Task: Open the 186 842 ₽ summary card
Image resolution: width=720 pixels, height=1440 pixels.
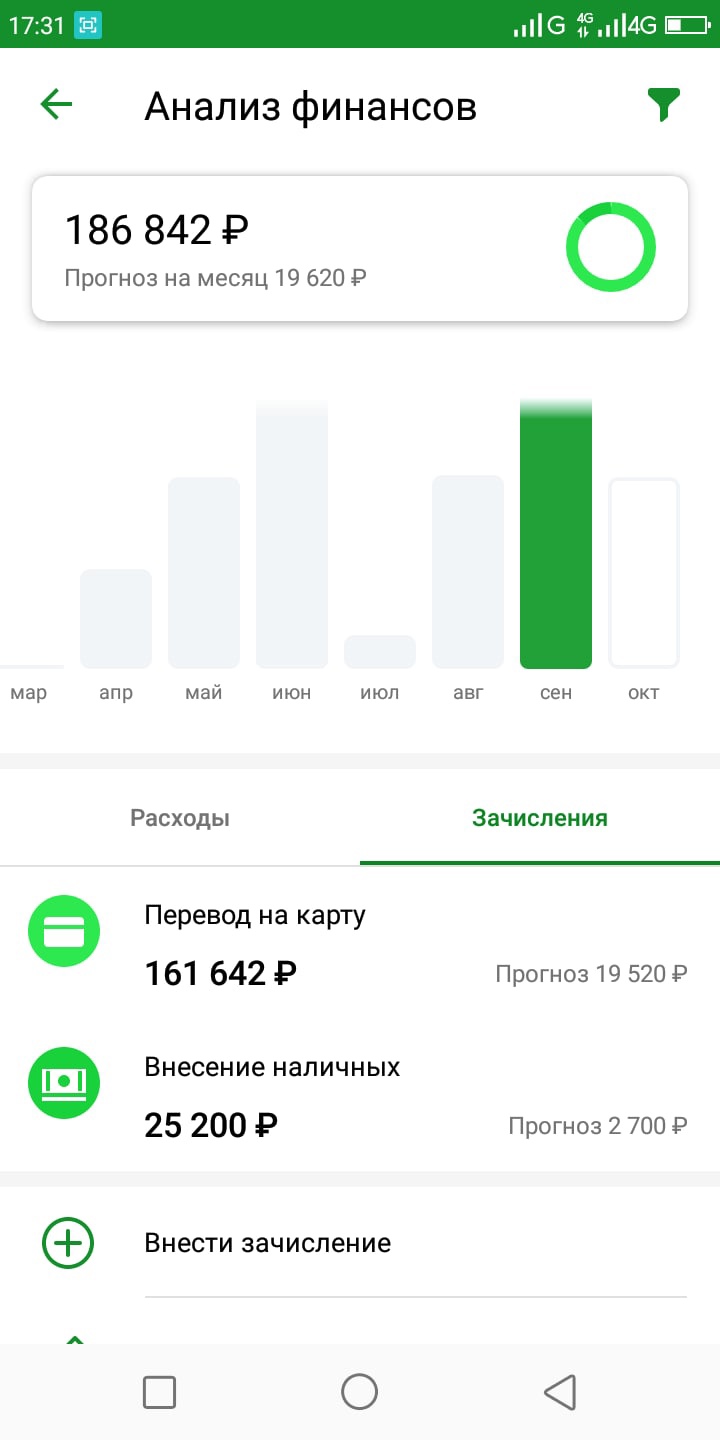Action: (x=360, y=249)
